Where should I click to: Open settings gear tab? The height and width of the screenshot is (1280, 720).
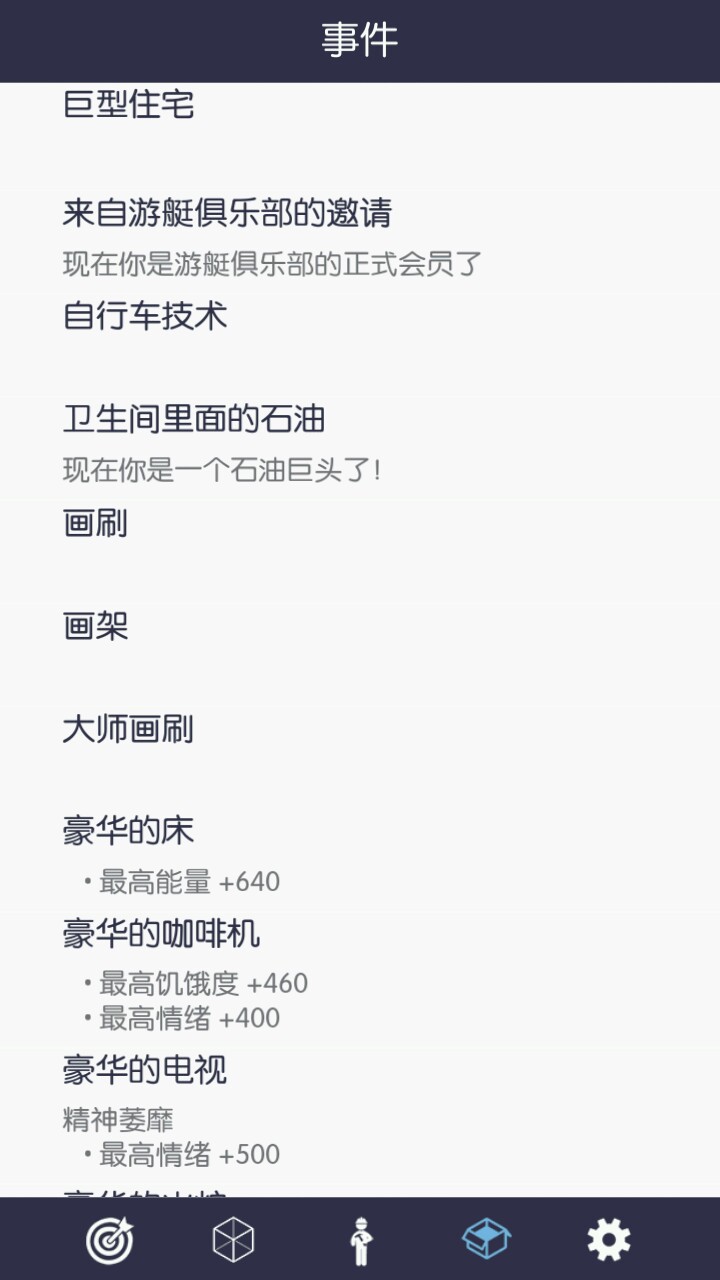tap(609, 1241)
